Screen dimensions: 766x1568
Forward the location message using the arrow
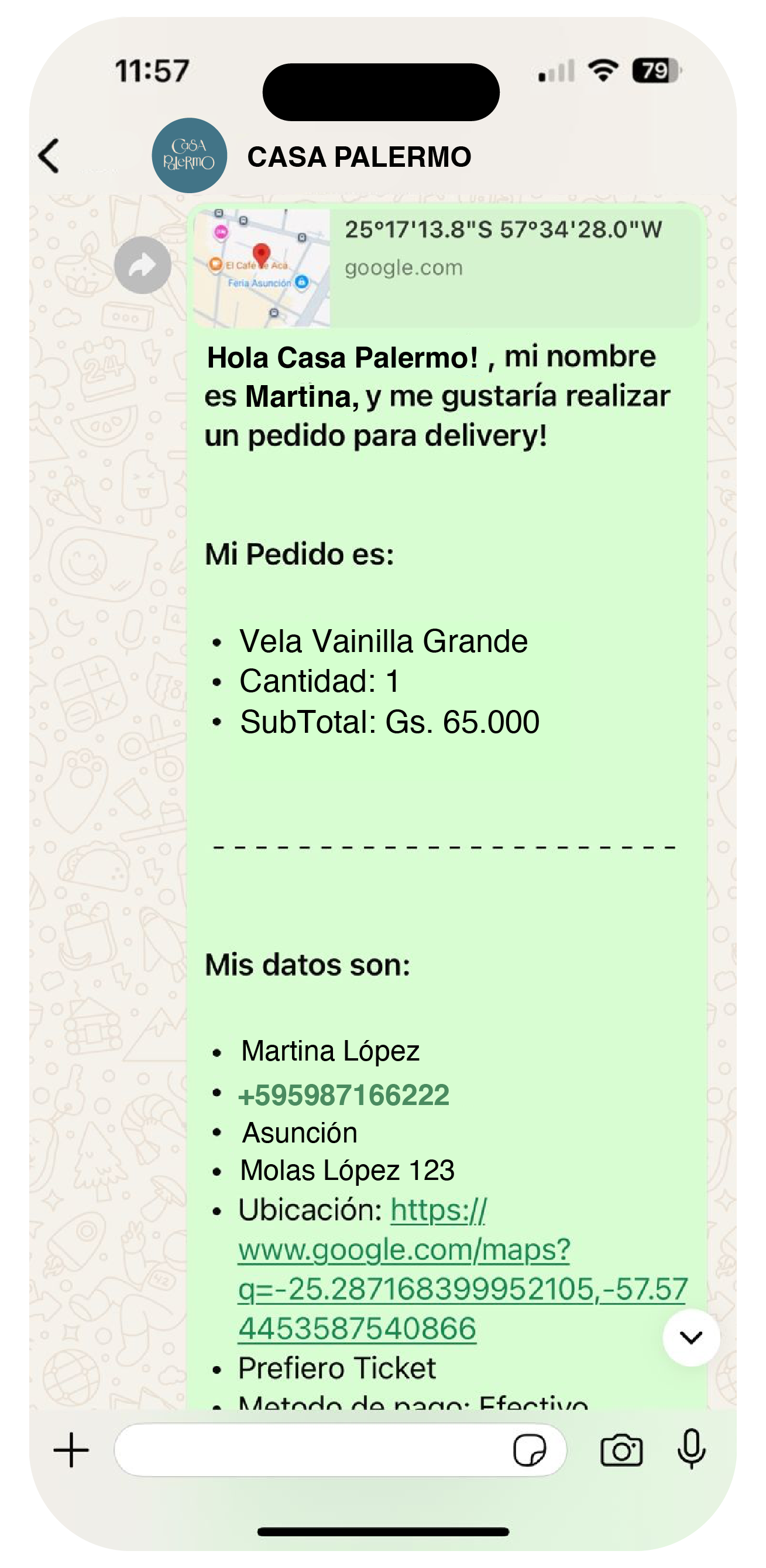point(142,266)
